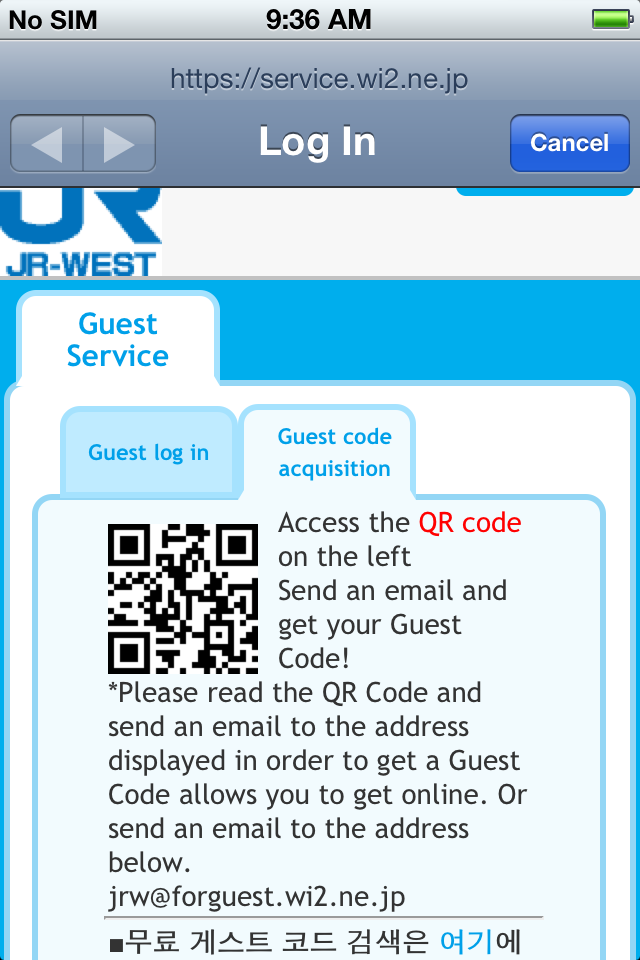
Task: Cancel the Wi-Fi log in
Action: click(569, 143)
